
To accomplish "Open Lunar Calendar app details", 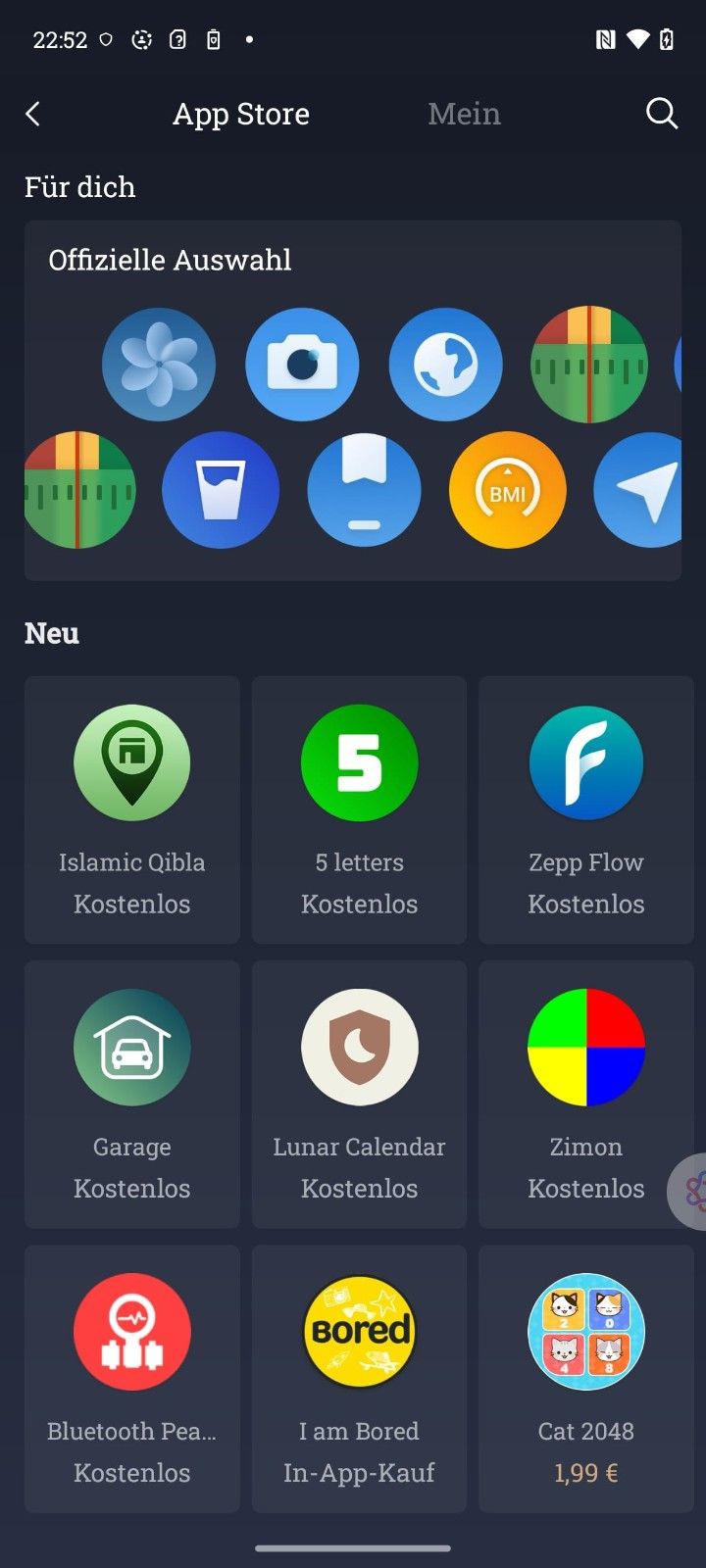I will tap(359, 1095).
